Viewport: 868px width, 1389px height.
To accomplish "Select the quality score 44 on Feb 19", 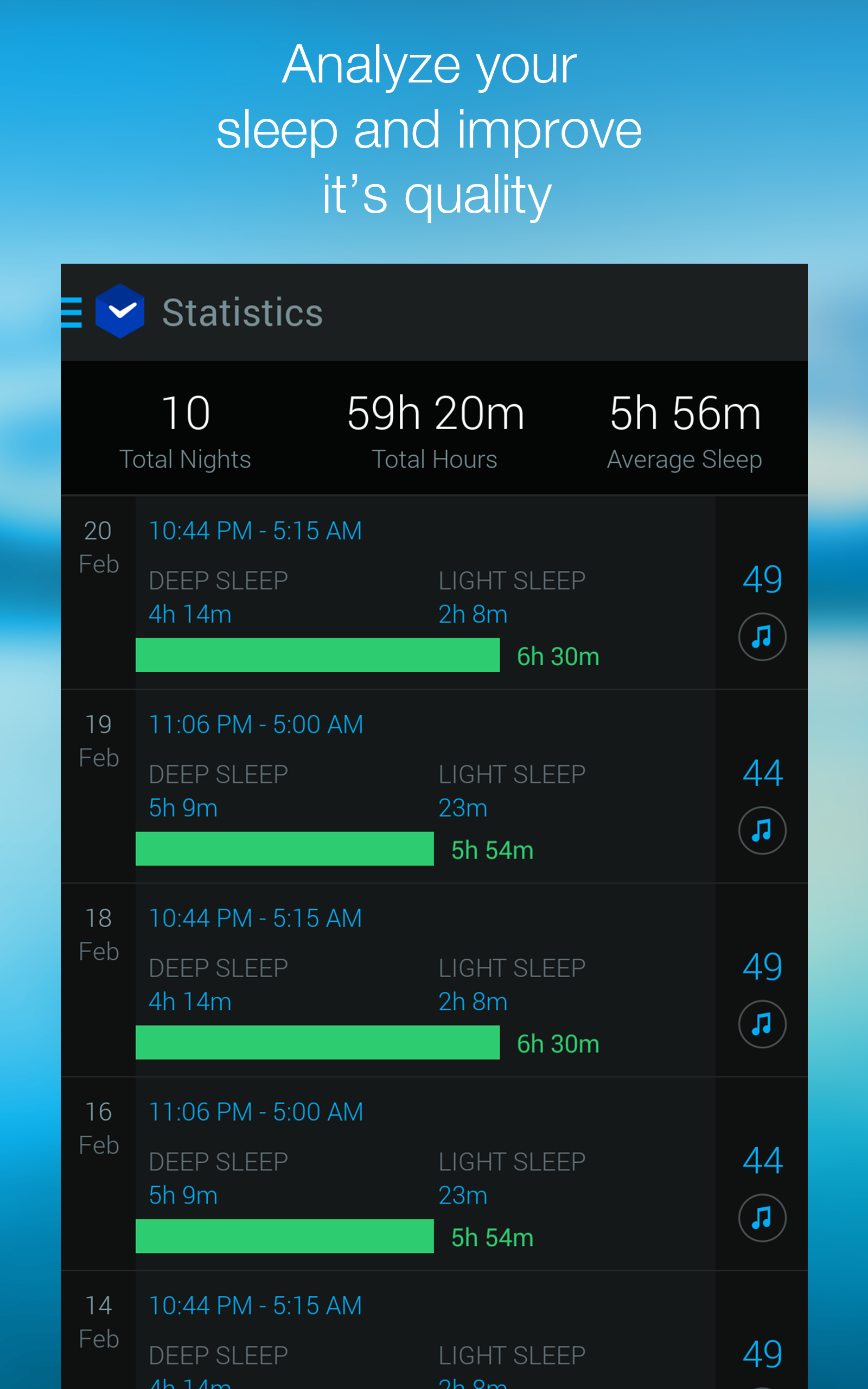I will point(762,772).
